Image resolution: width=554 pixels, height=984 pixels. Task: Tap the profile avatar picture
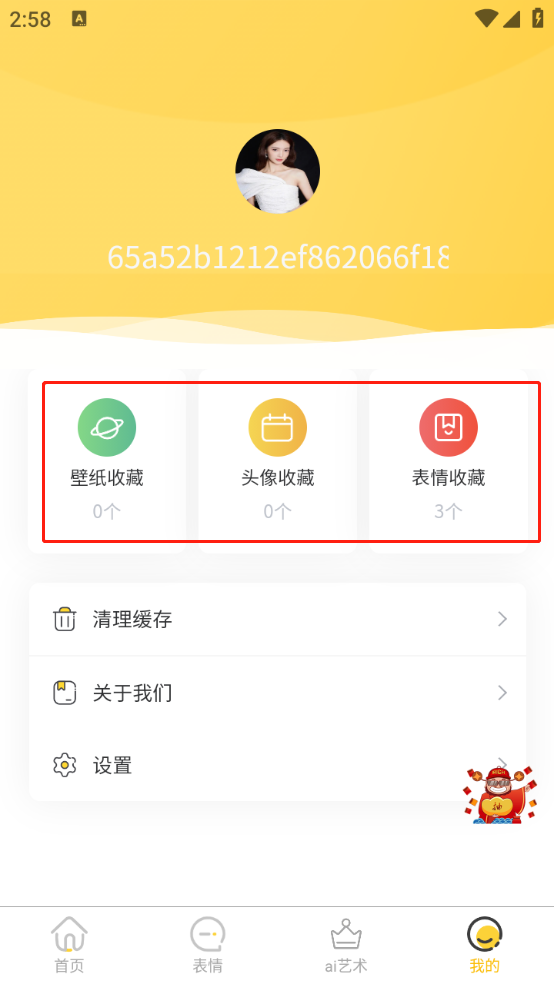pyautogui.click(x=277, y=171)
